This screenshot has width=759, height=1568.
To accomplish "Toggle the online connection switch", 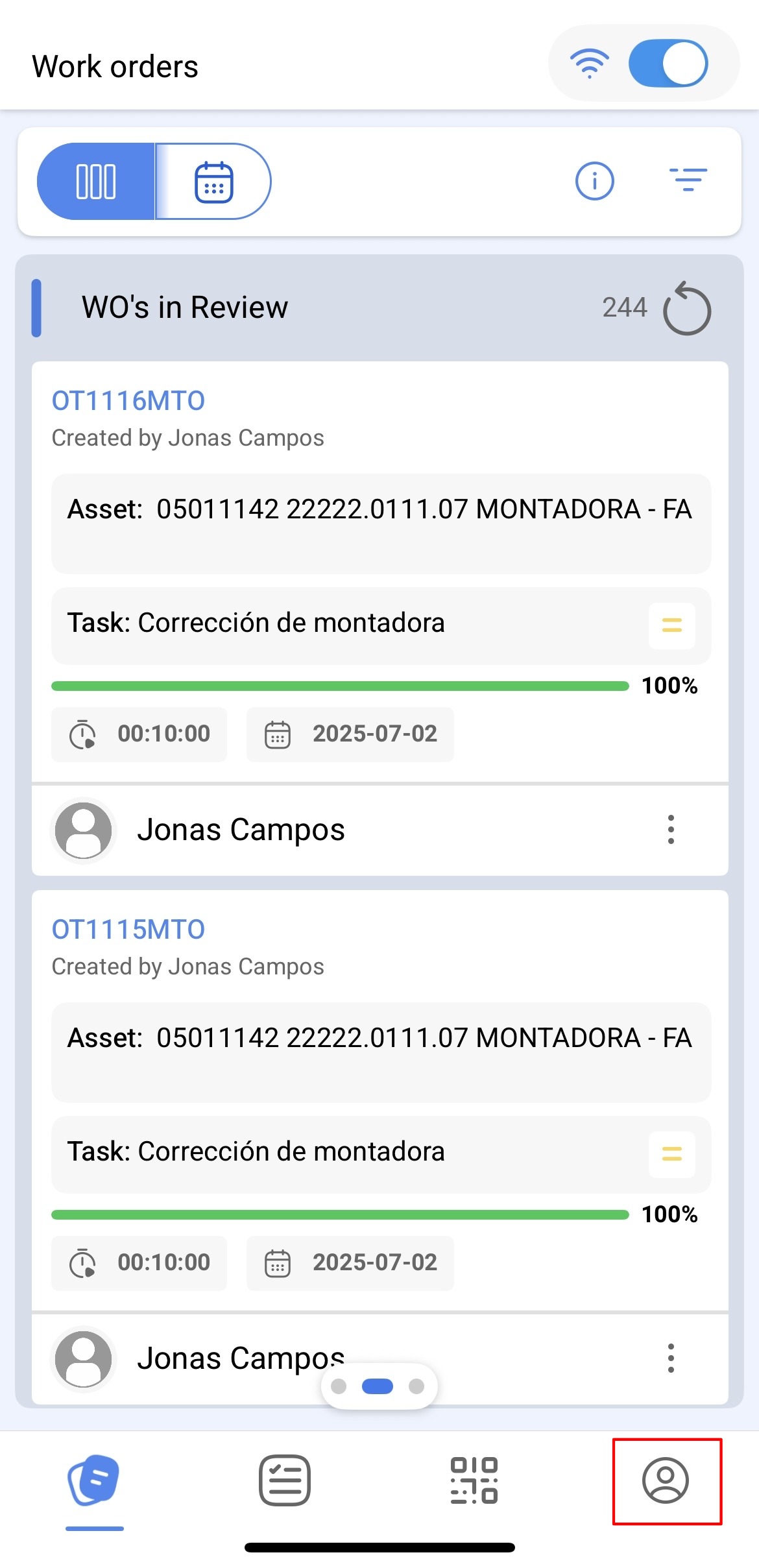I will [x=668, y=63].
